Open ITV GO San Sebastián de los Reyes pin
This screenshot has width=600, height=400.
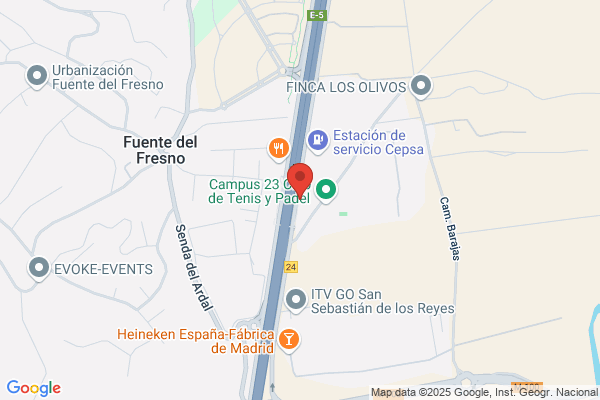point(296,300)
